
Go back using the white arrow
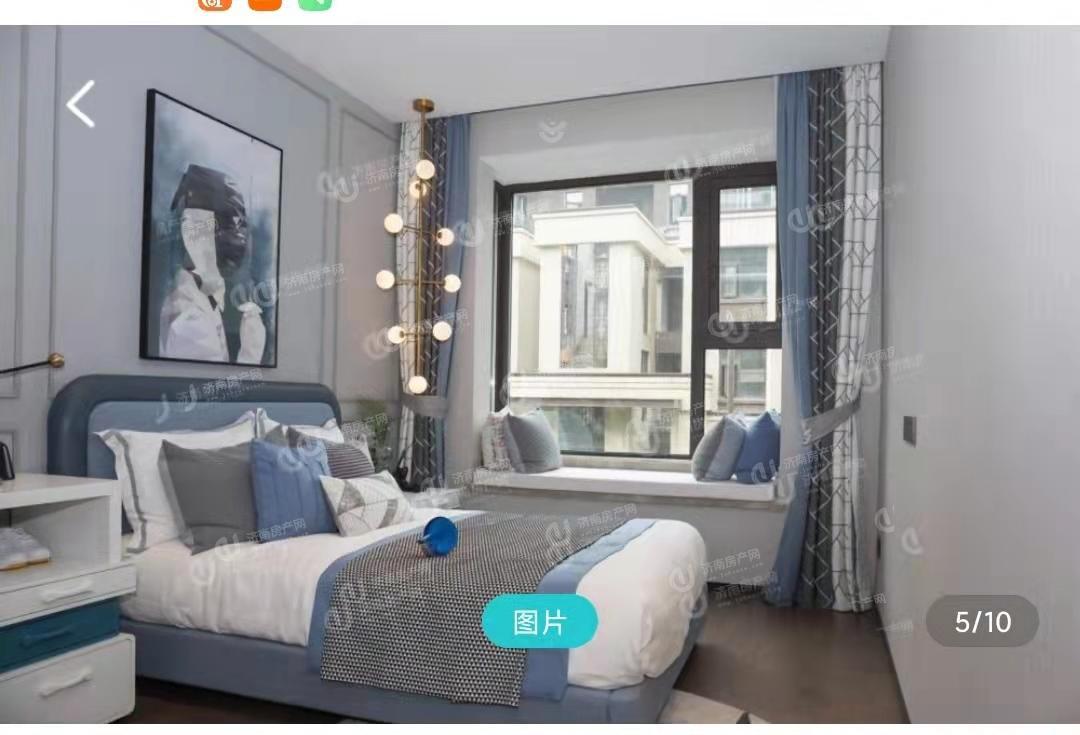[x=81, y=104]
